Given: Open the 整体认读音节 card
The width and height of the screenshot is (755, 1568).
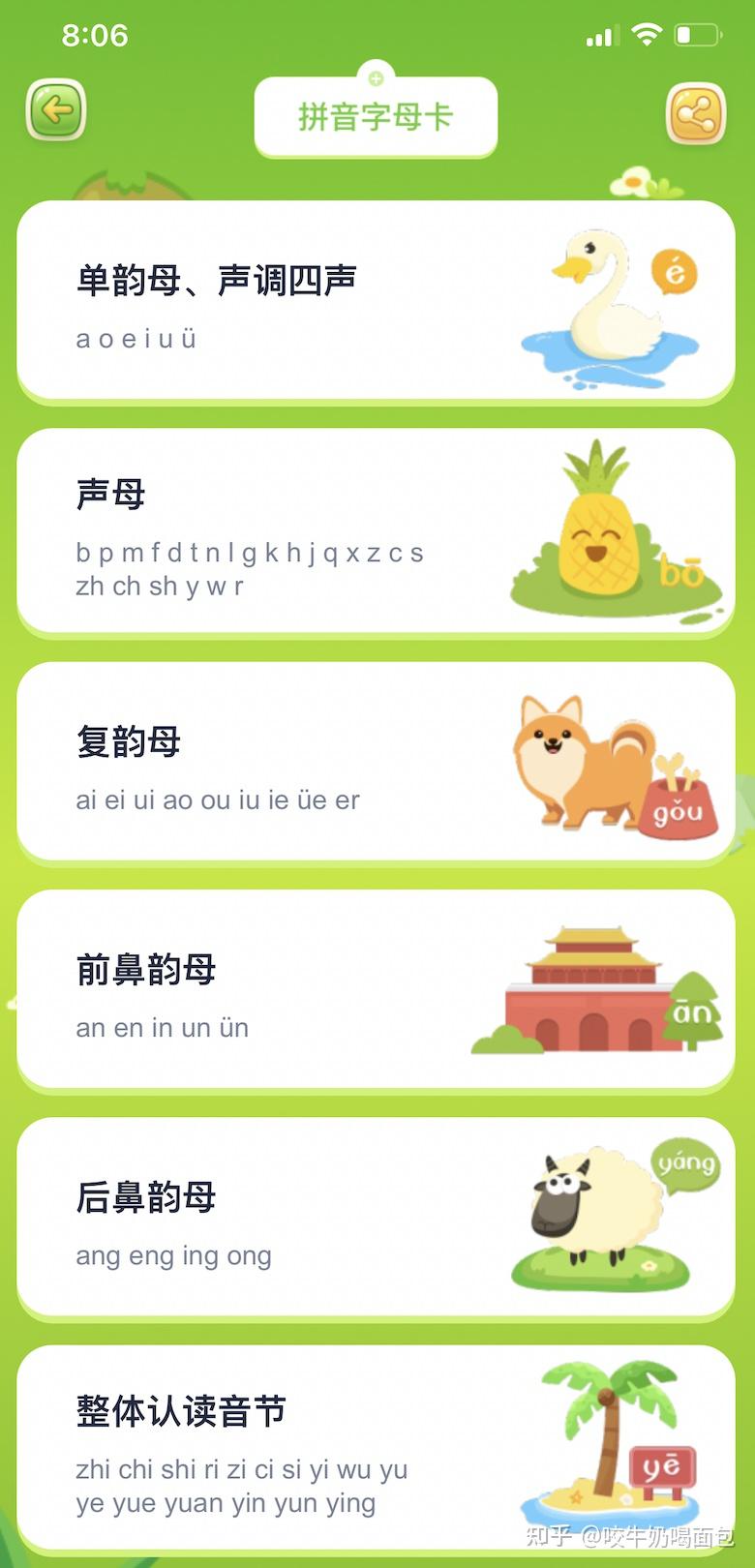Looking at the screenshot, I should pos(376,1447).
